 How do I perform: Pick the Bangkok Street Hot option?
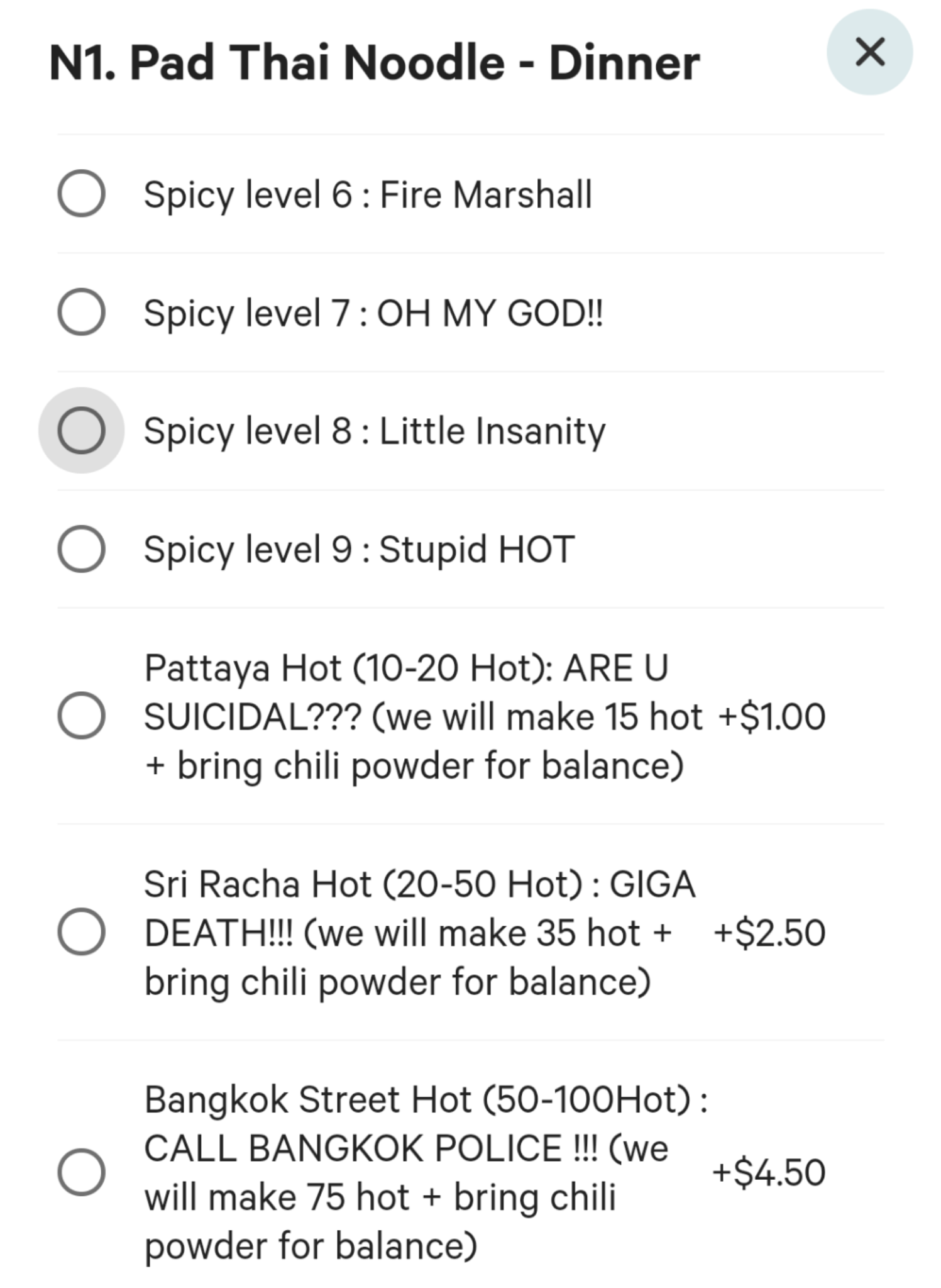[81, 1172]
